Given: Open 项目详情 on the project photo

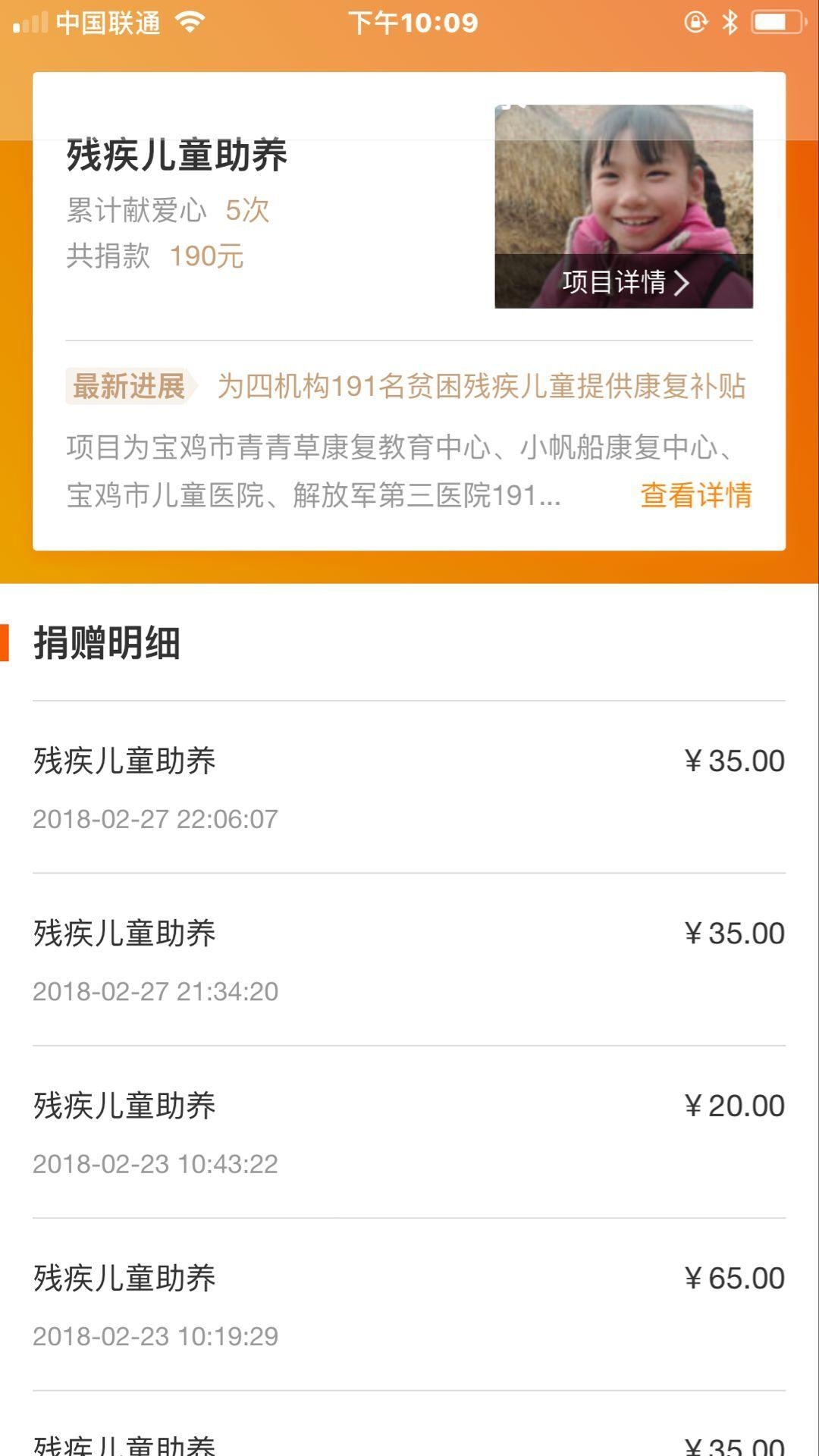Looking at the screenshot, I should (624, 282).
